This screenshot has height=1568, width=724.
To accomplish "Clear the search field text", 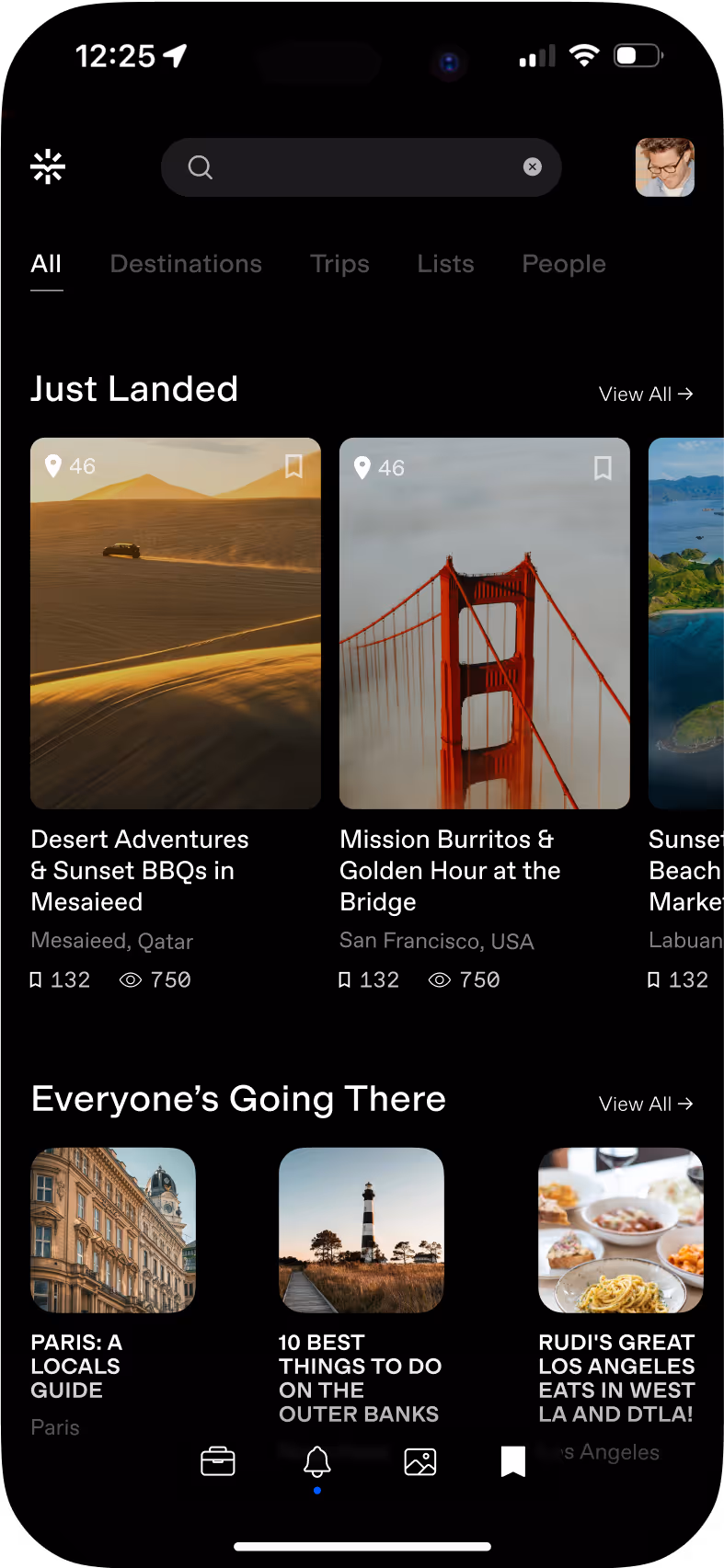I will pos(533,166).
